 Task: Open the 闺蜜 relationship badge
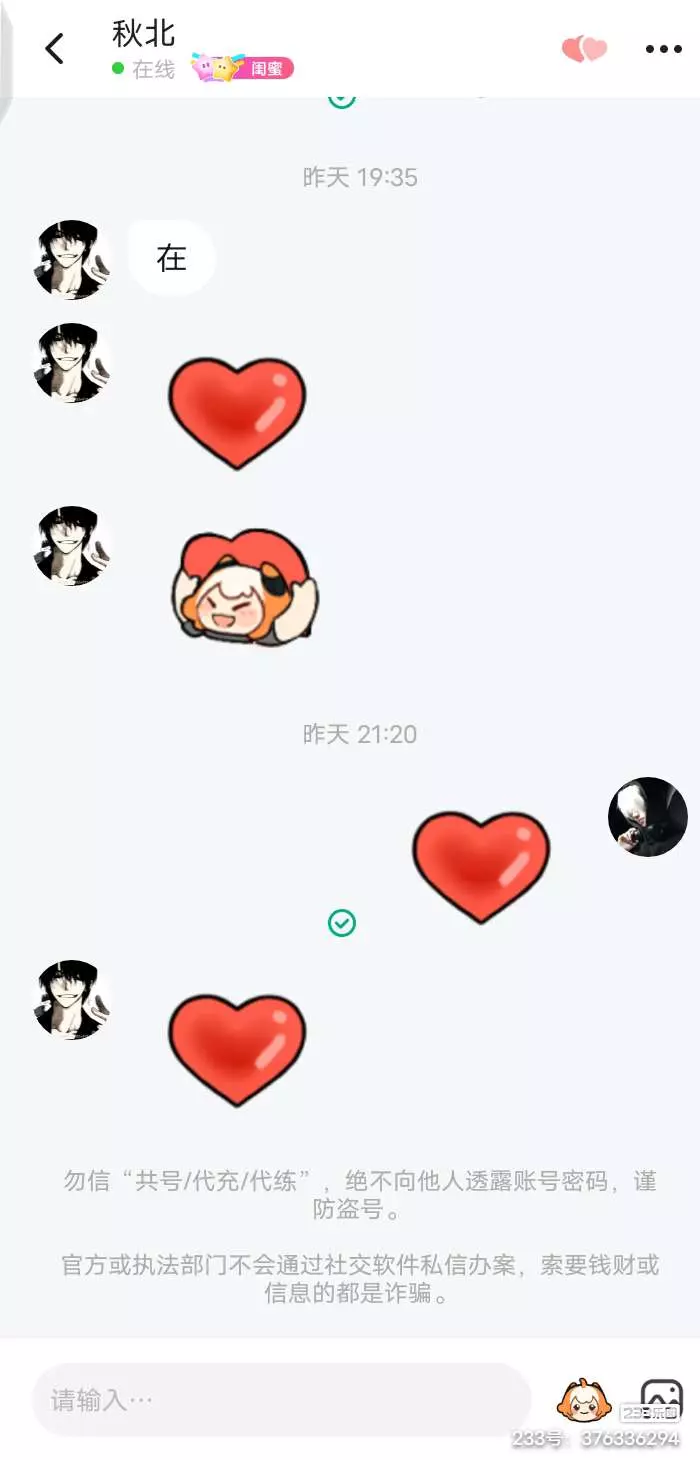[242, 68]
